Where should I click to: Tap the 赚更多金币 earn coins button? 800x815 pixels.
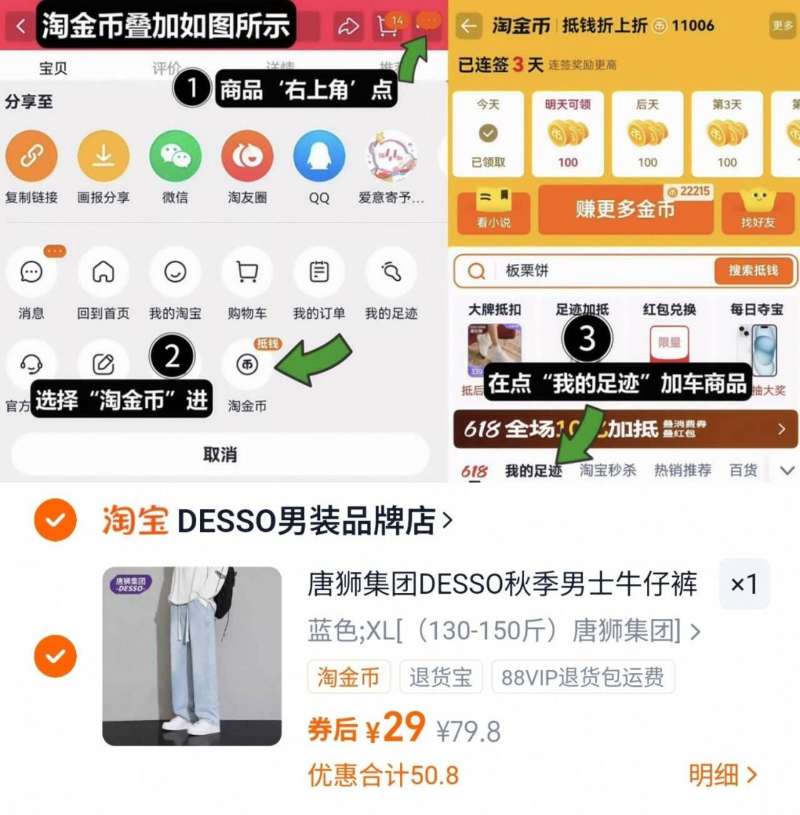click(x=625, y=210)
